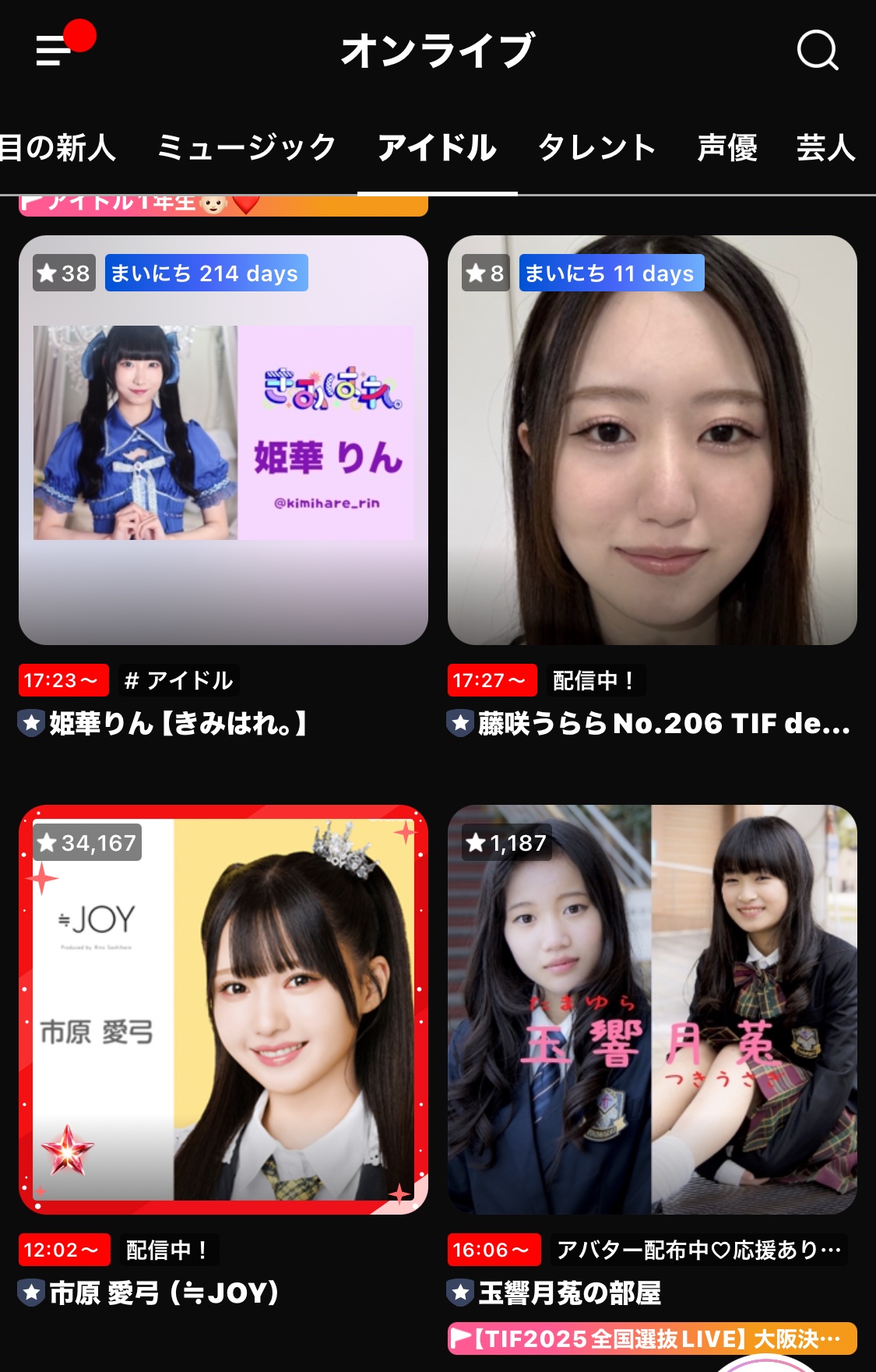Open 市原 愛弓 (≒JOY) live stream
The height and width of the screenshot is (1372, 876).
pos(223,1009)
